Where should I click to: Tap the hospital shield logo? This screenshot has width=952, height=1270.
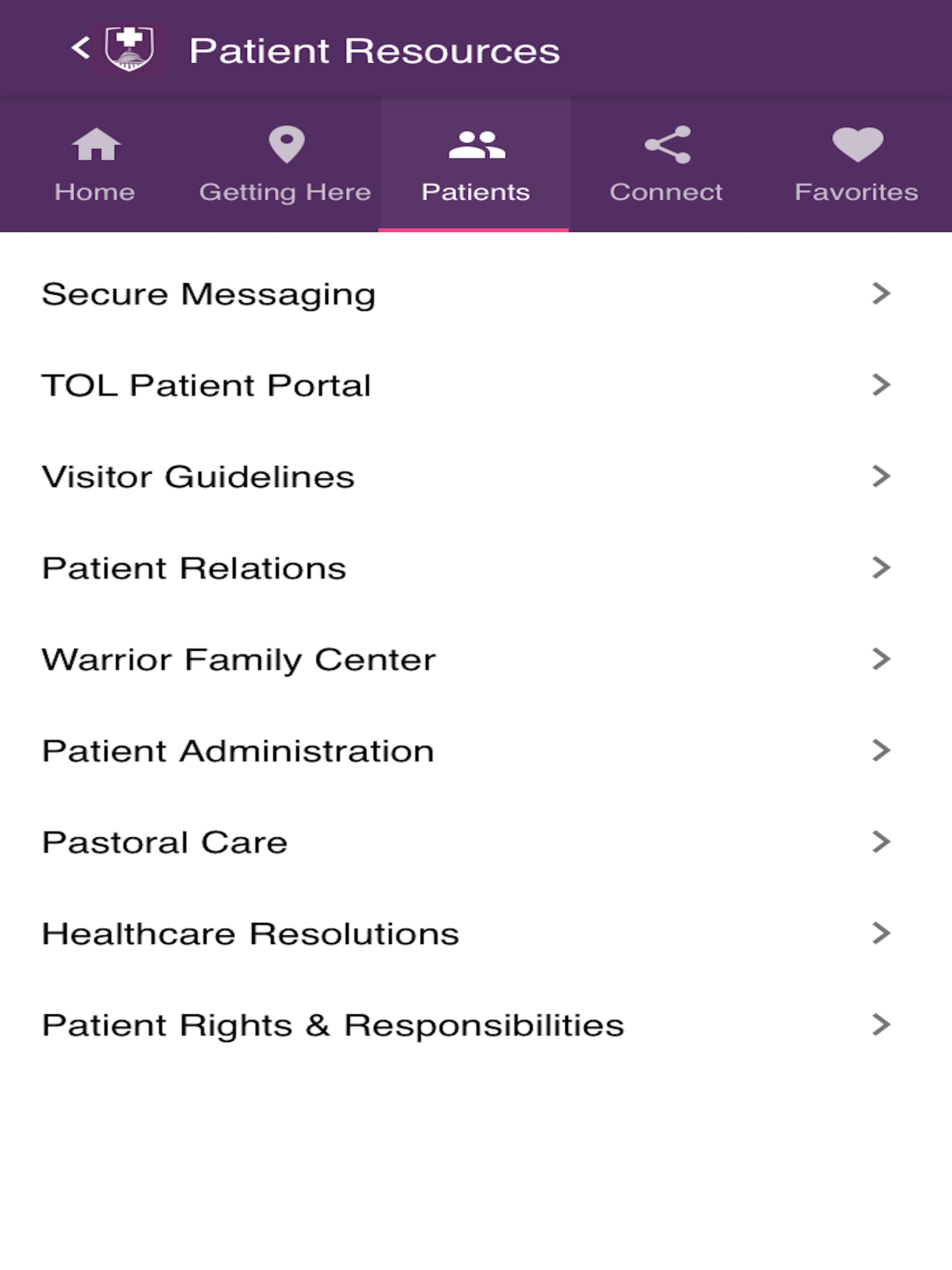pos(130,50)
